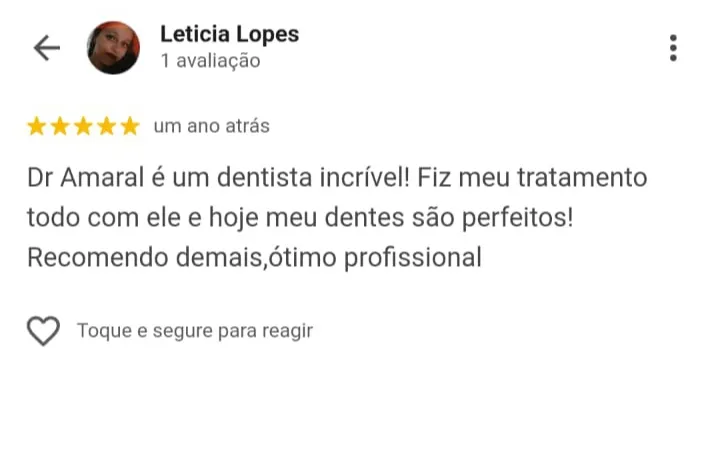
Task: Go back using the arrow icon
Action: [x=47, y=48]
